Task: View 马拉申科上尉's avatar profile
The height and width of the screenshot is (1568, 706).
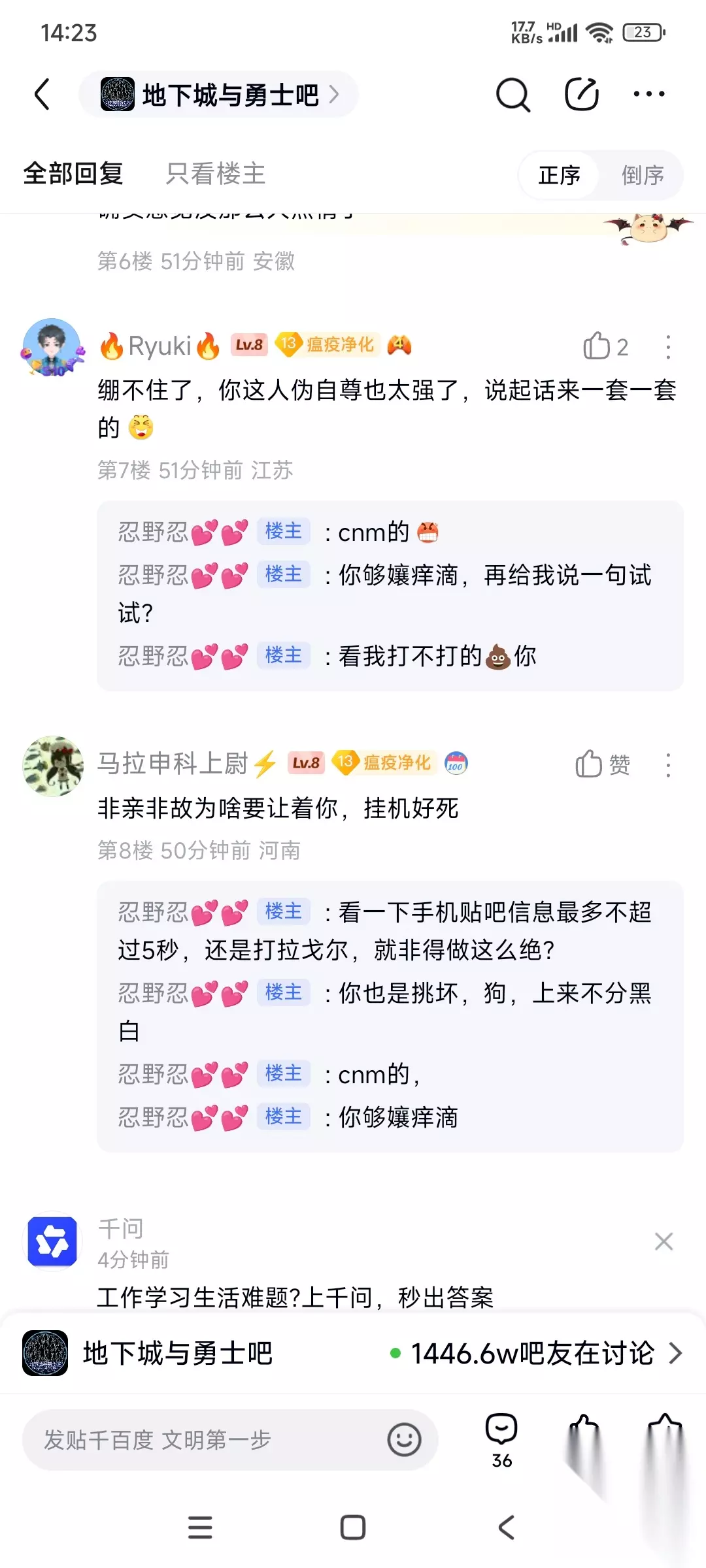Action: pos(52,766)
